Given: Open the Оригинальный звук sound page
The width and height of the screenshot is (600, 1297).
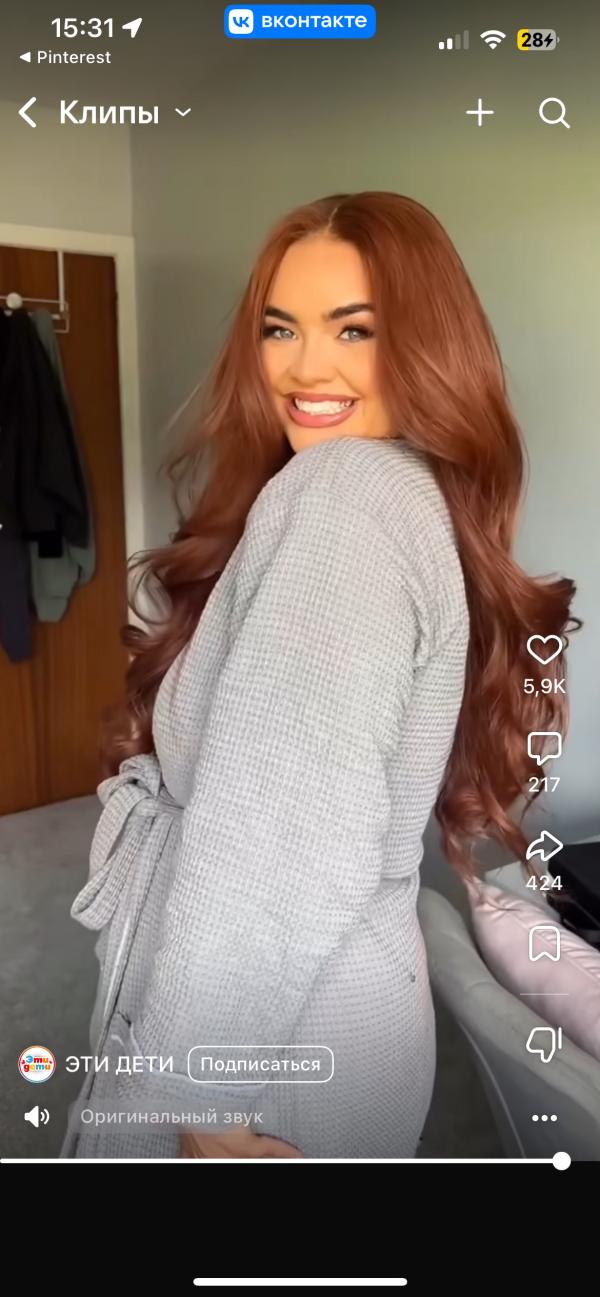Looking at the screenshot, I should [171, 1117].
